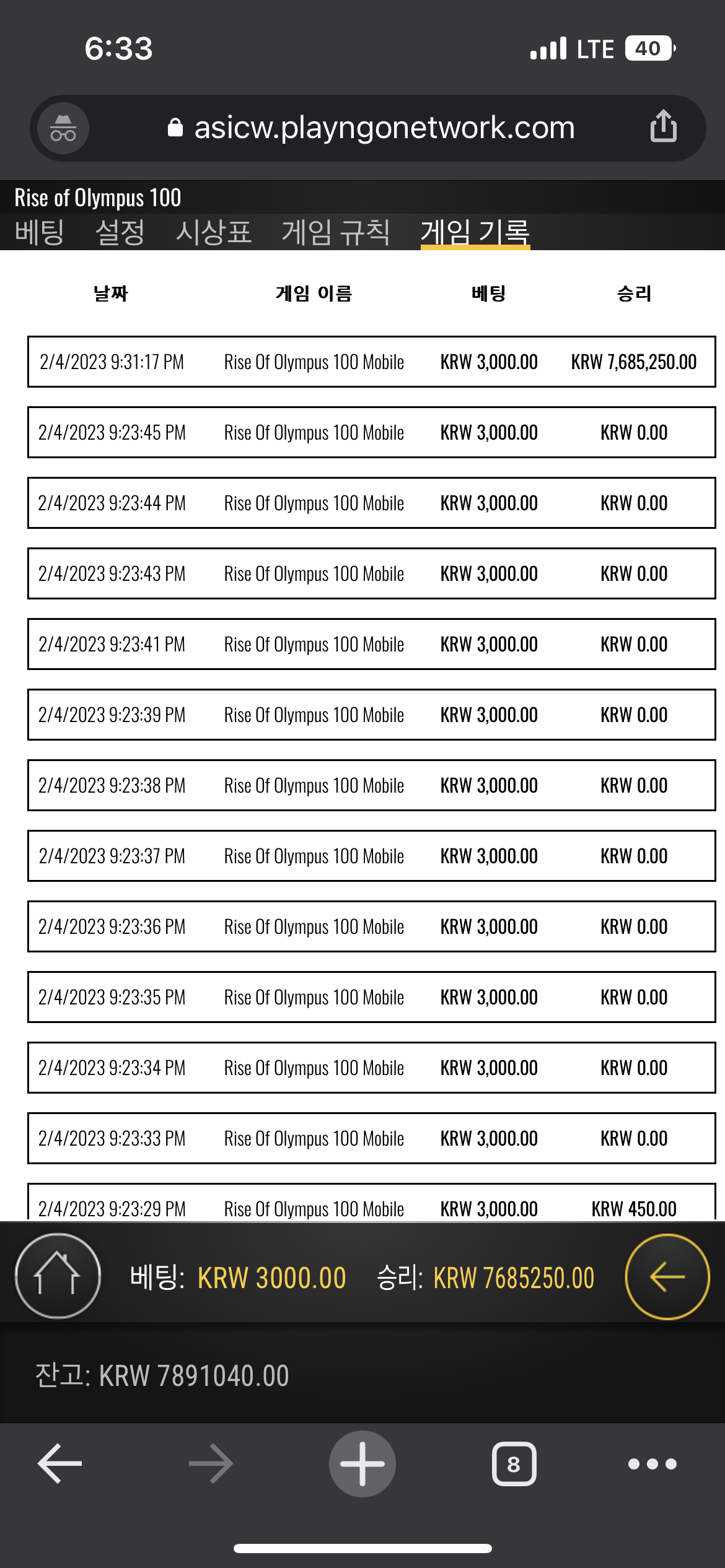The image size is (725, 1568).
Task: Open the 9:23:29 PM round that won KRW 450.00
Action: (x=371, y=1203)
